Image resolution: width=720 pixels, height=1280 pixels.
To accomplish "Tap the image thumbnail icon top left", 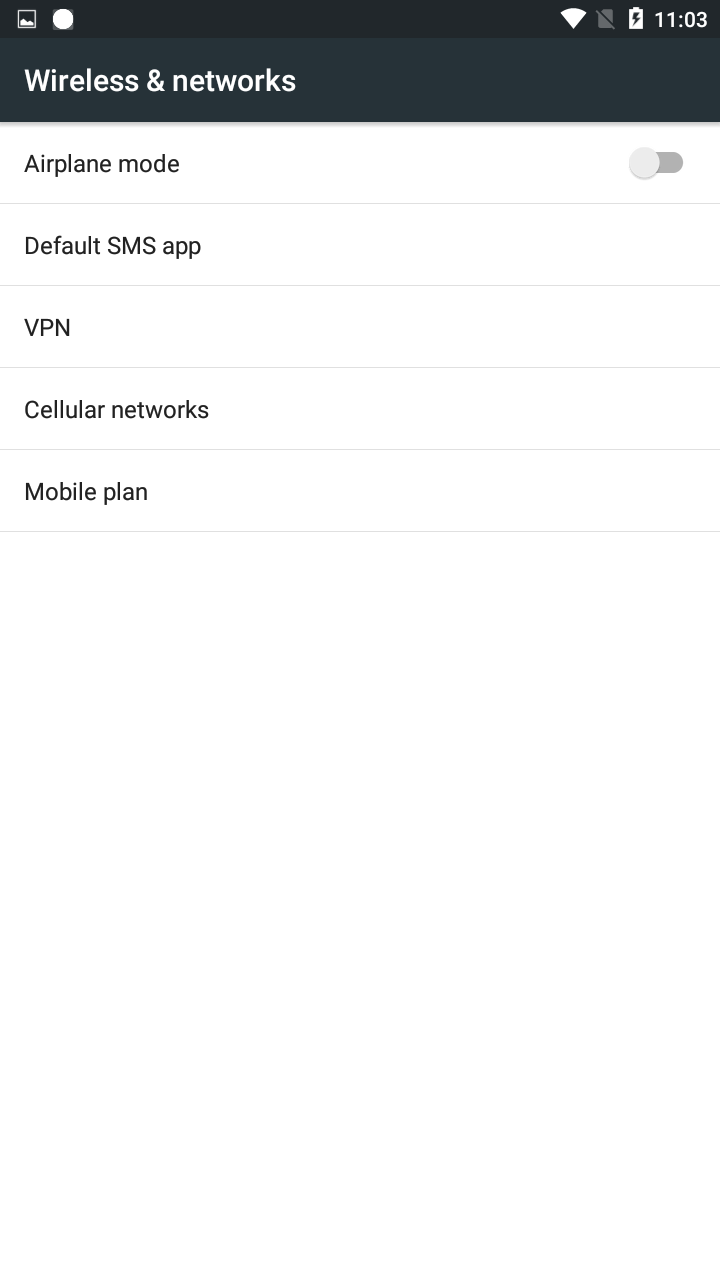I will point(25,17).
